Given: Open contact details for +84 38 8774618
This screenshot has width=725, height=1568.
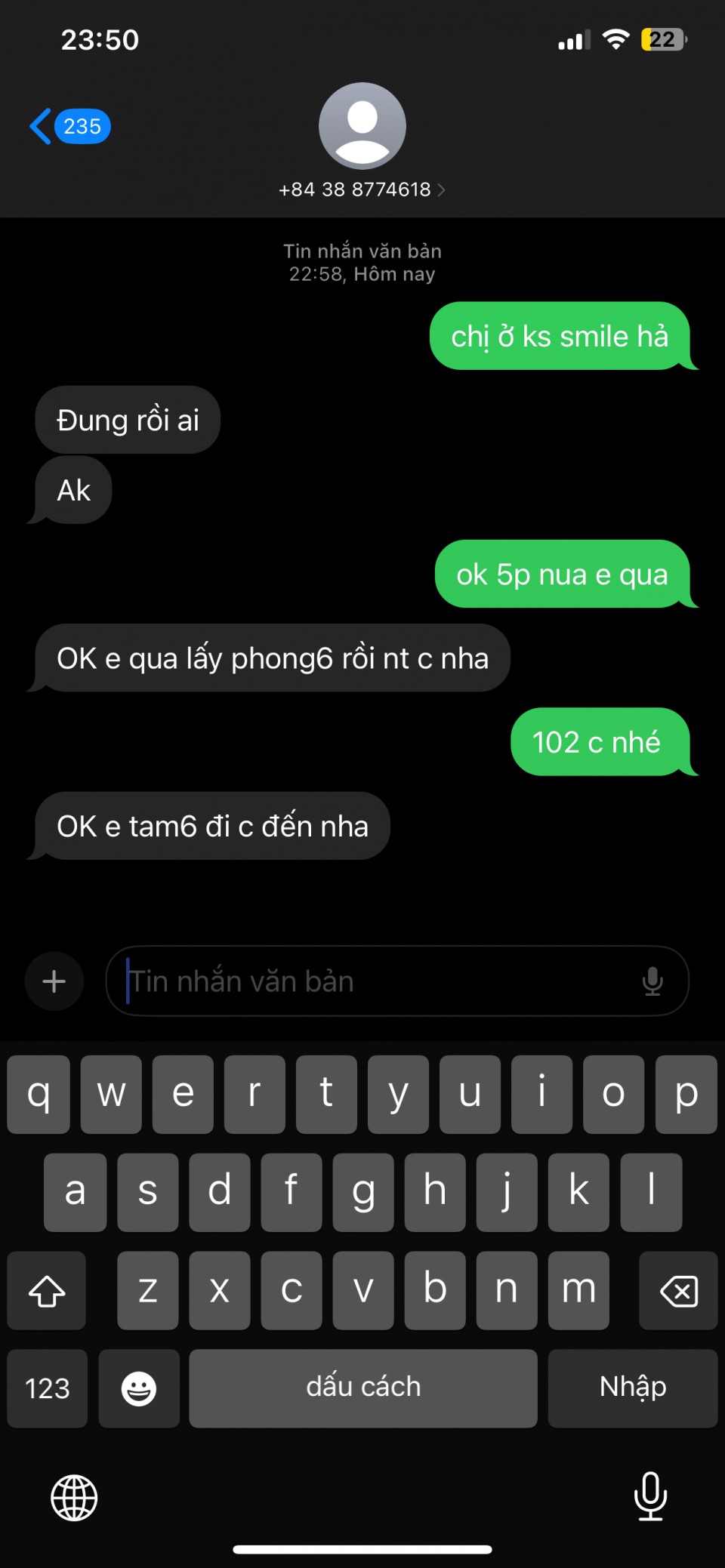Looking at the screenshot, I should [x=362, y=189].
